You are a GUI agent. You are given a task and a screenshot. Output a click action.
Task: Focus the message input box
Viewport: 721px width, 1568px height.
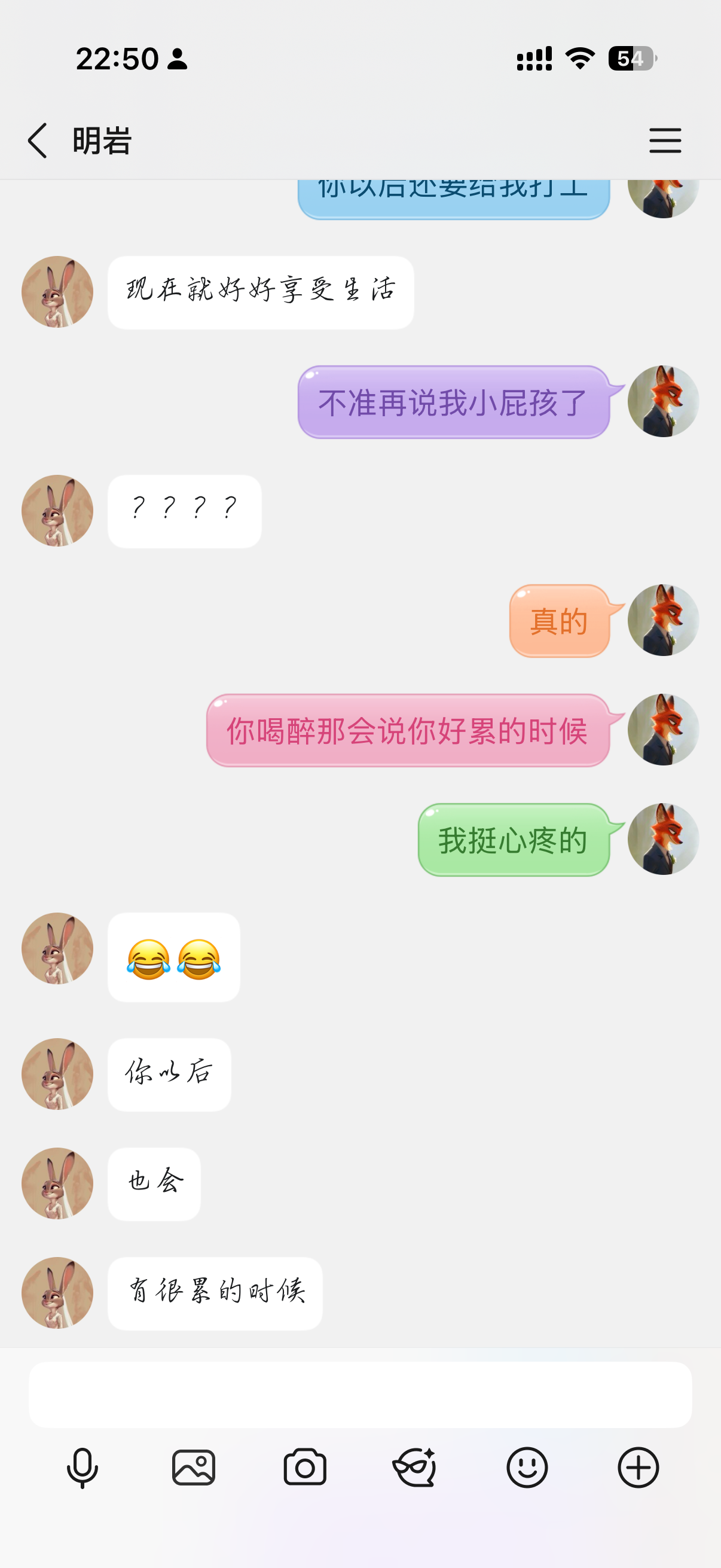360,1395
